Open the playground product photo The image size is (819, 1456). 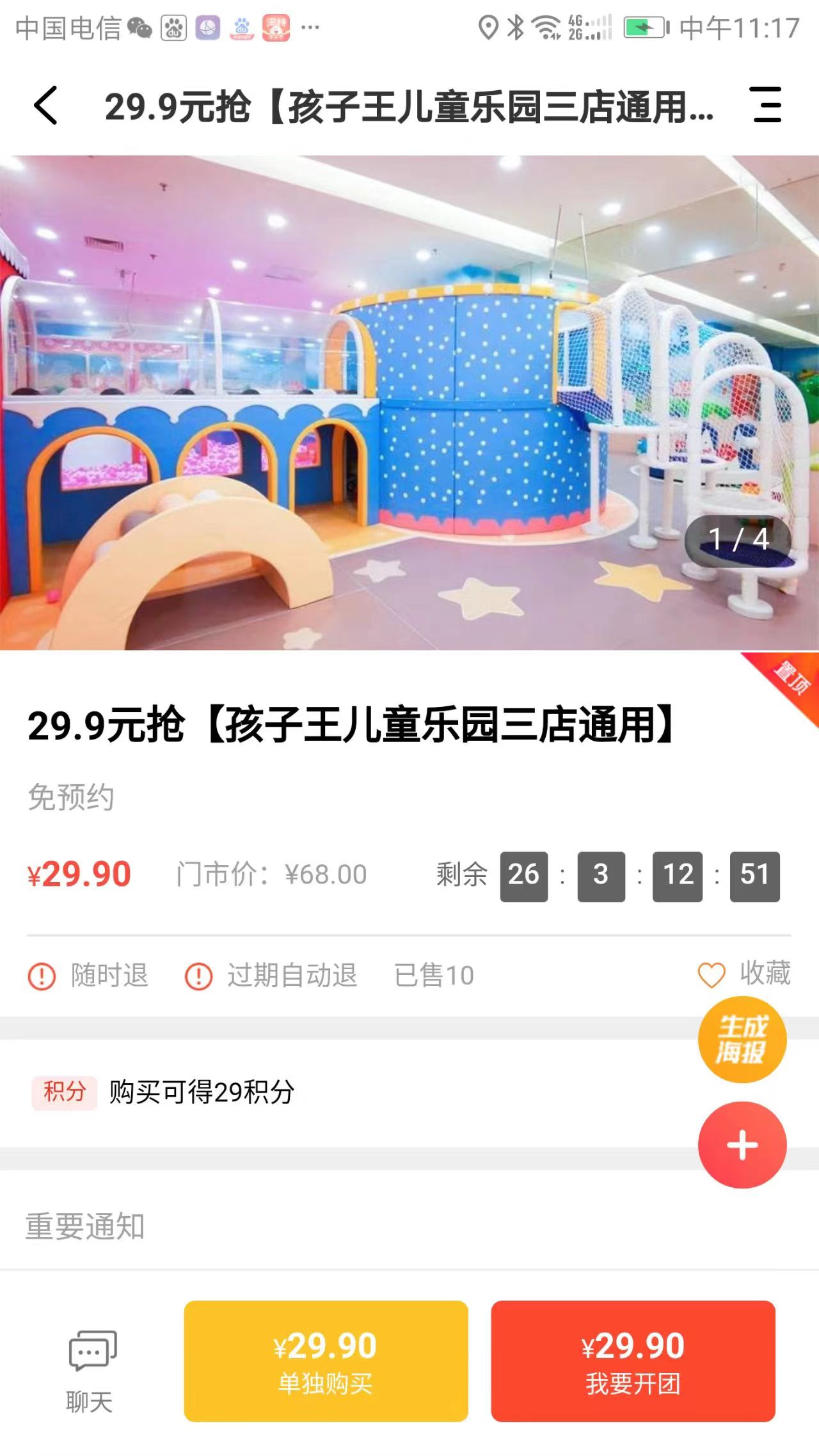click(x=409, y=403)
